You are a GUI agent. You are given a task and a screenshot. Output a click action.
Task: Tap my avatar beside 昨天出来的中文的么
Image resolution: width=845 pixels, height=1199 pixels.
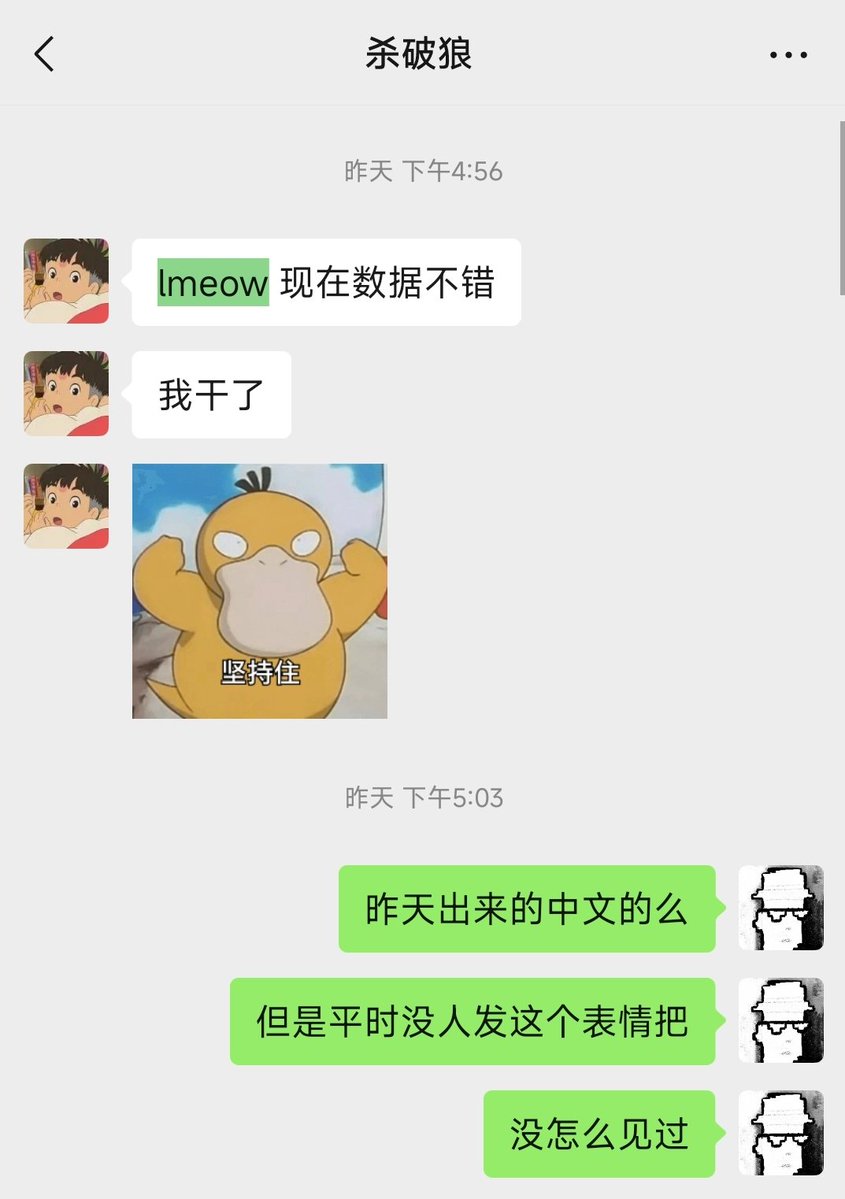tap(780, 908)
